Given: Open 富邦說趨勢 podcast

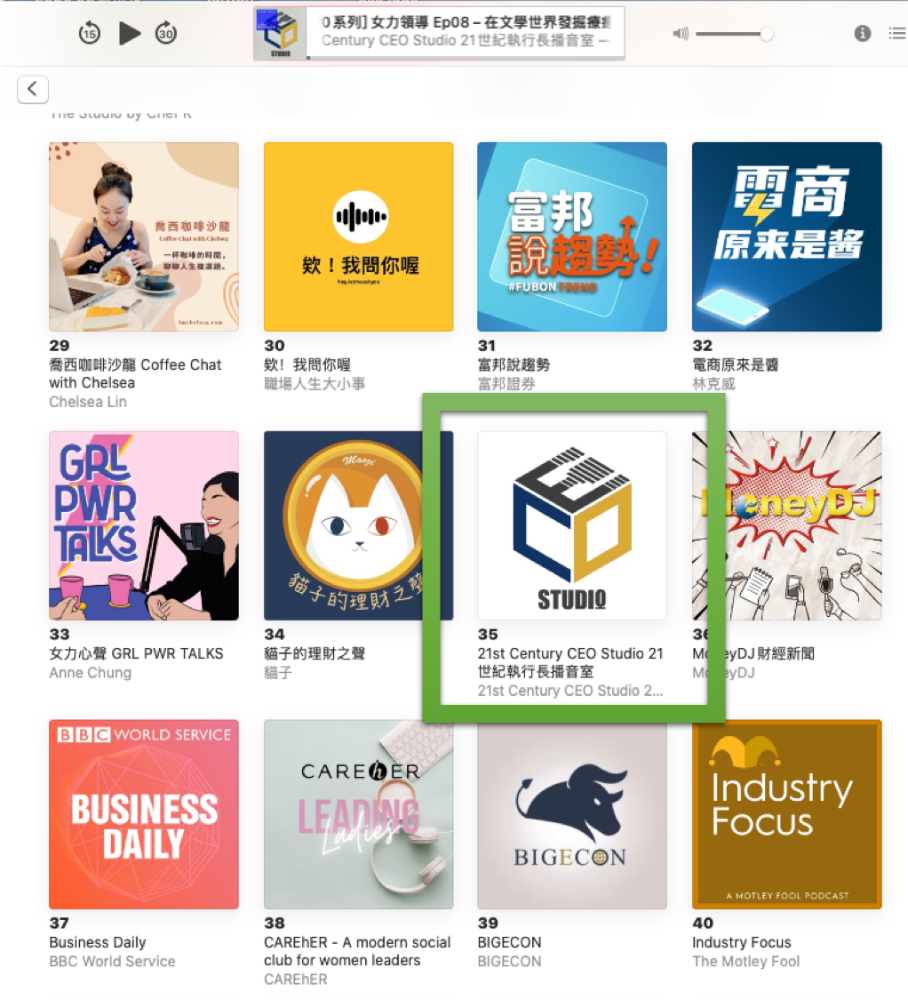Looking at the screenshot, I should click(x=572, y=237).
